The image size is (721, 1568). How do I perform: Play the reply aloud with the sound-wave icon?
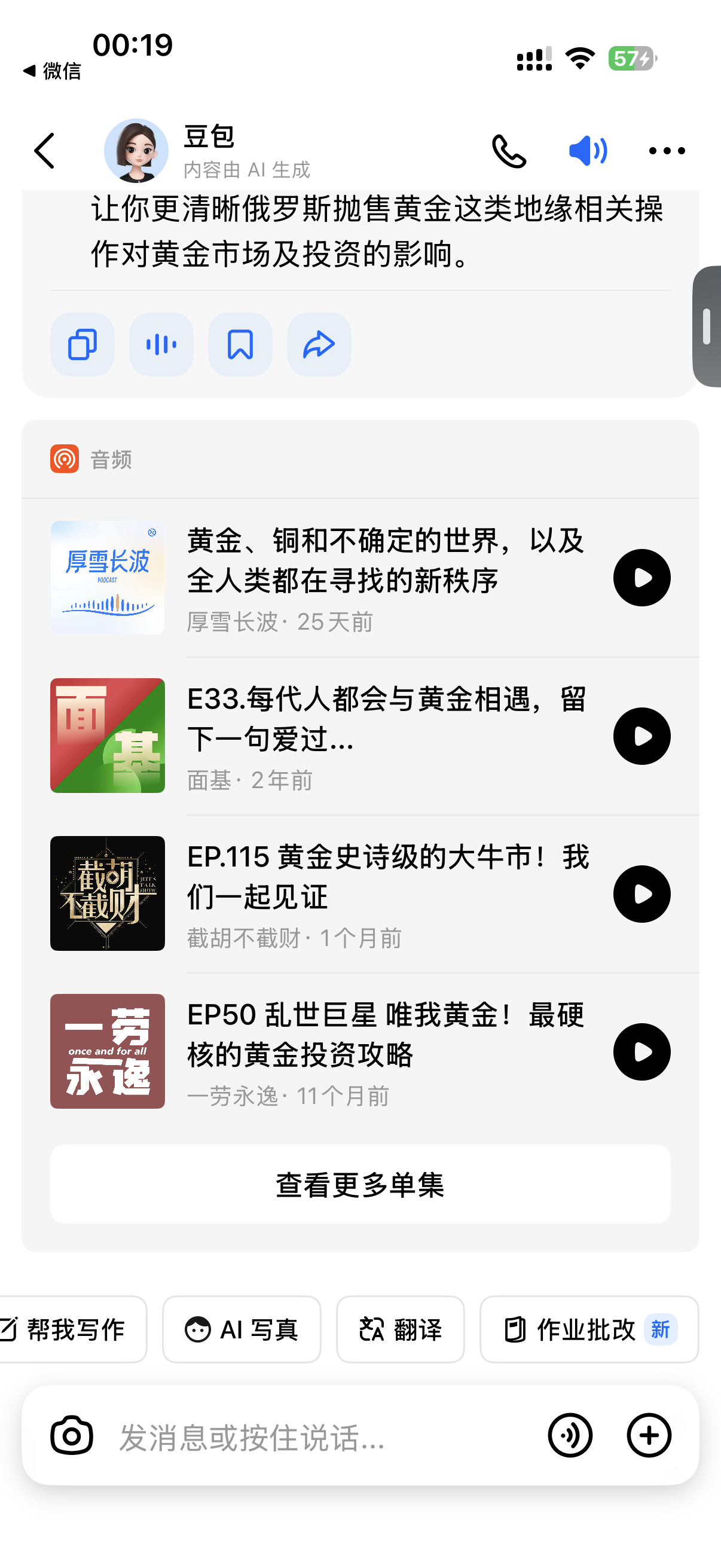(x=161, y=344)
